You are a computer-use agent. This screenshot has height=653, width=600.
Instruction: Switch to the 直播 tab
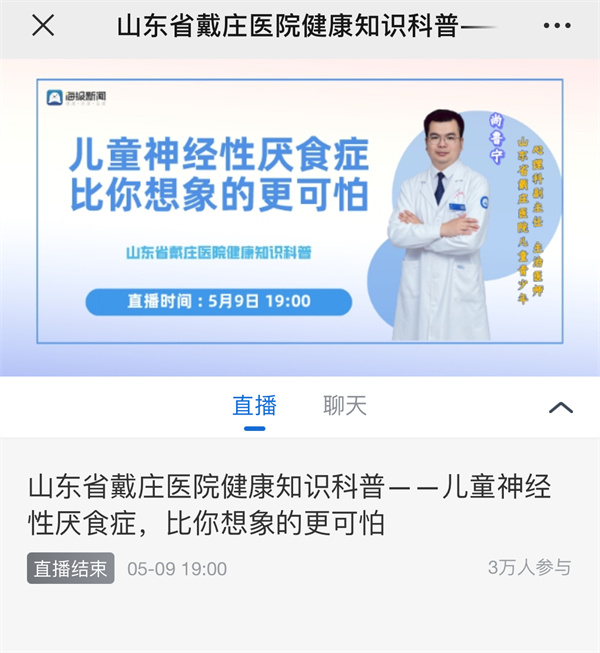point(254,406)
